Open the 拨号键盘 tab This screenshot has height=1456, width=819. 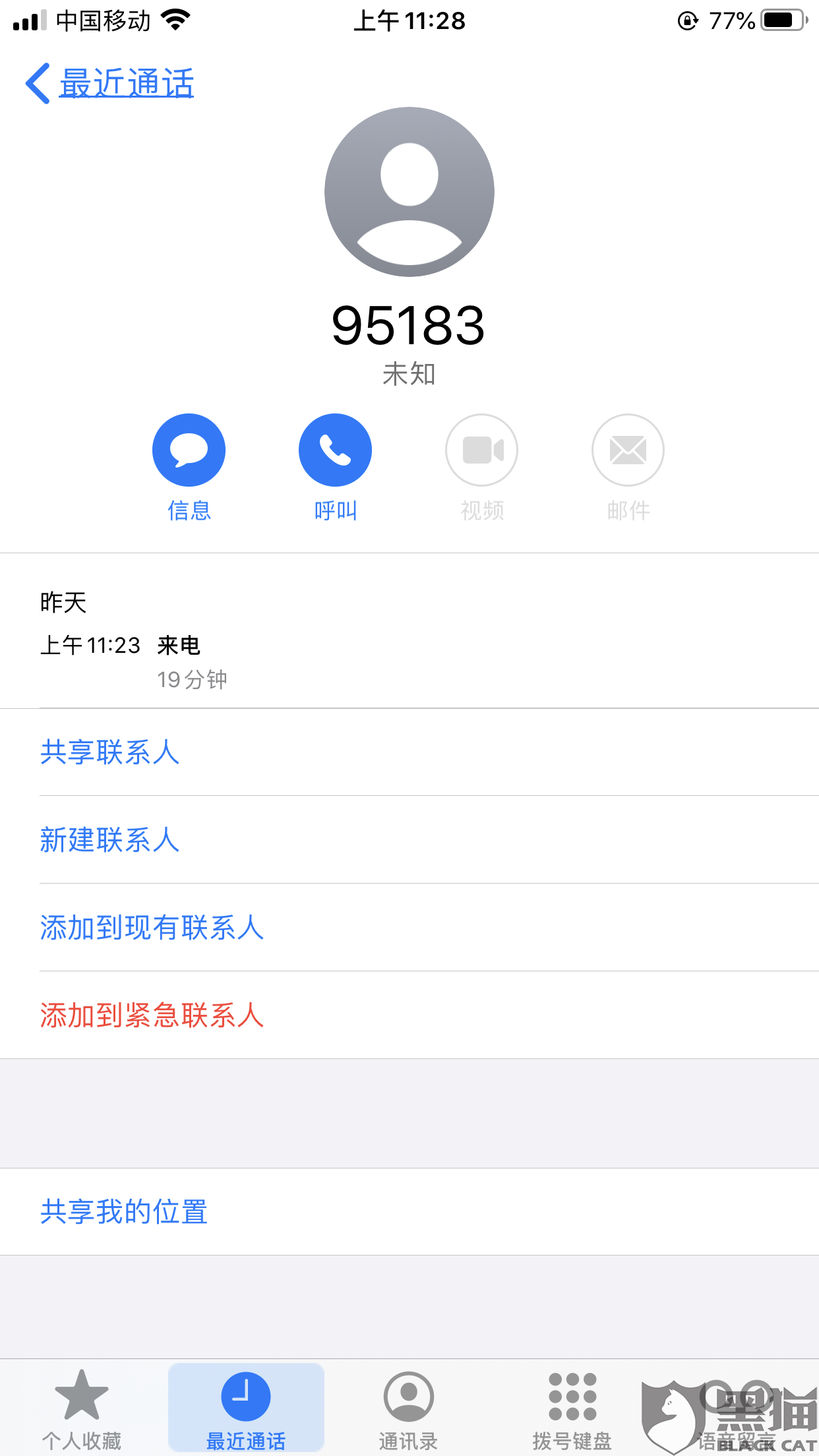(572, 1408)
